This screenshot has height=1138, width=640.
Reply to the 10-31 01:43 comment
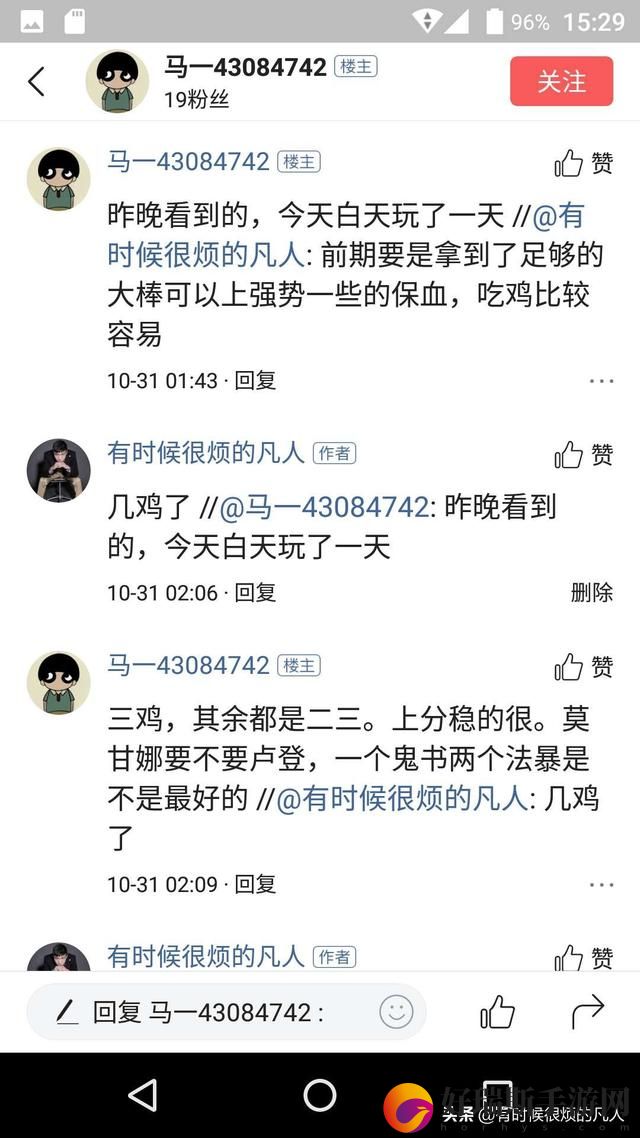(x=255, y=380)
